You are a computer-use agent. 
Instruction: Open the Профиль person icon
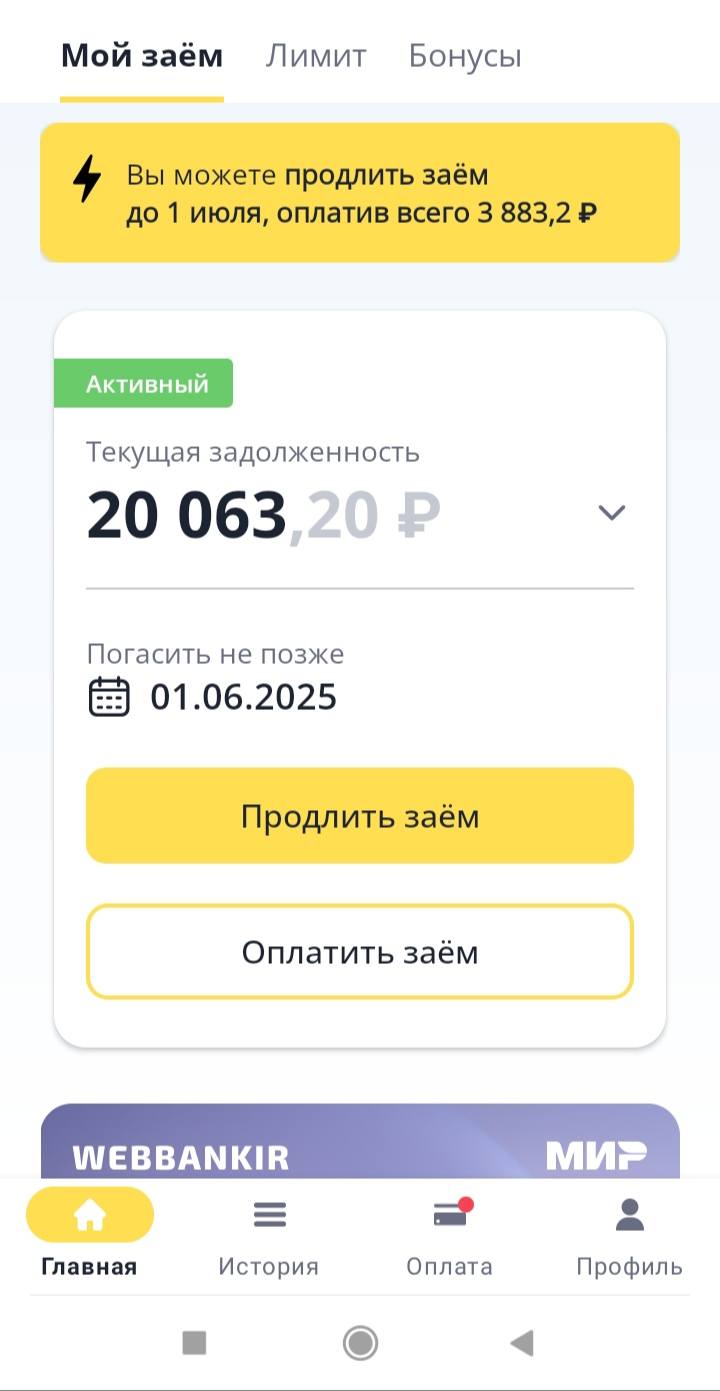[629, 1213]
